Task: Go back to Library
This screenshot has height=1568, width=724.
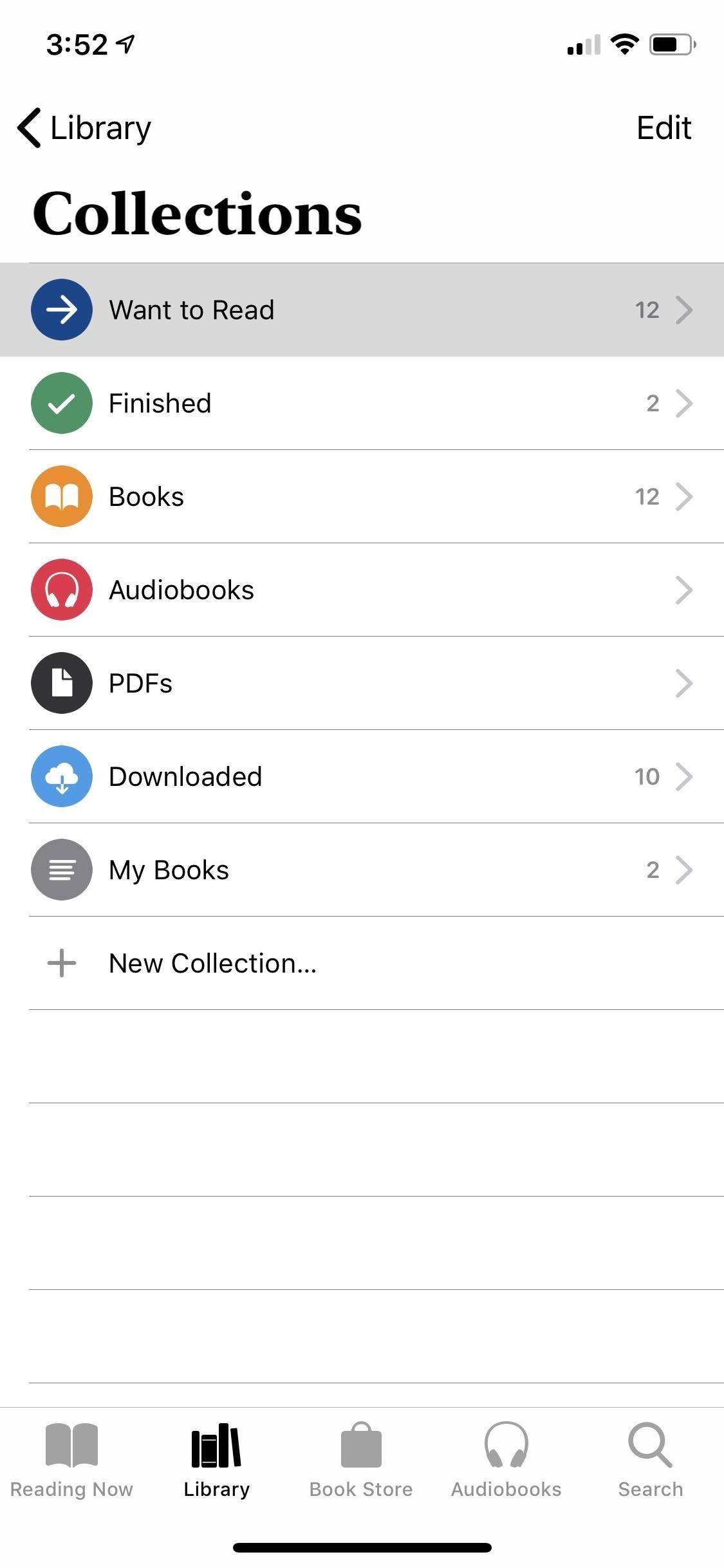Action: click(x=84, y=127)
